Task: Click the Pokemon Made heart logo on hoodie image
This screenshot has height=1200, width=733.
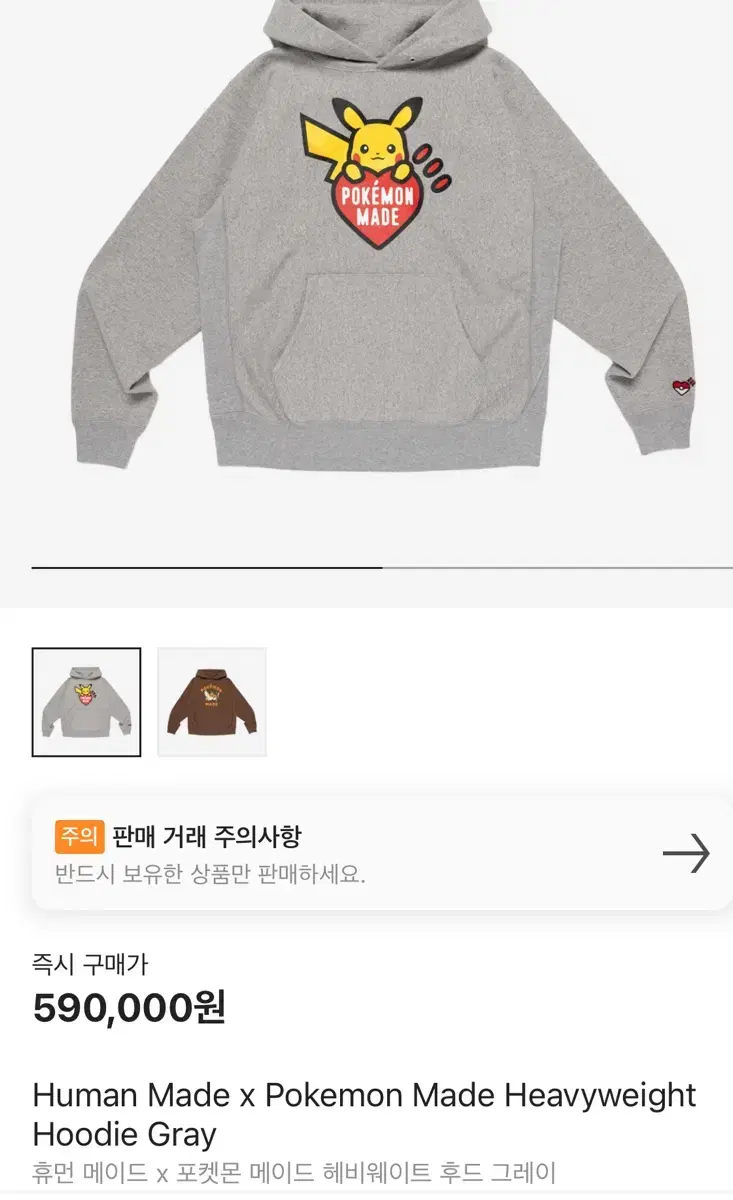Action: [373, 206]
